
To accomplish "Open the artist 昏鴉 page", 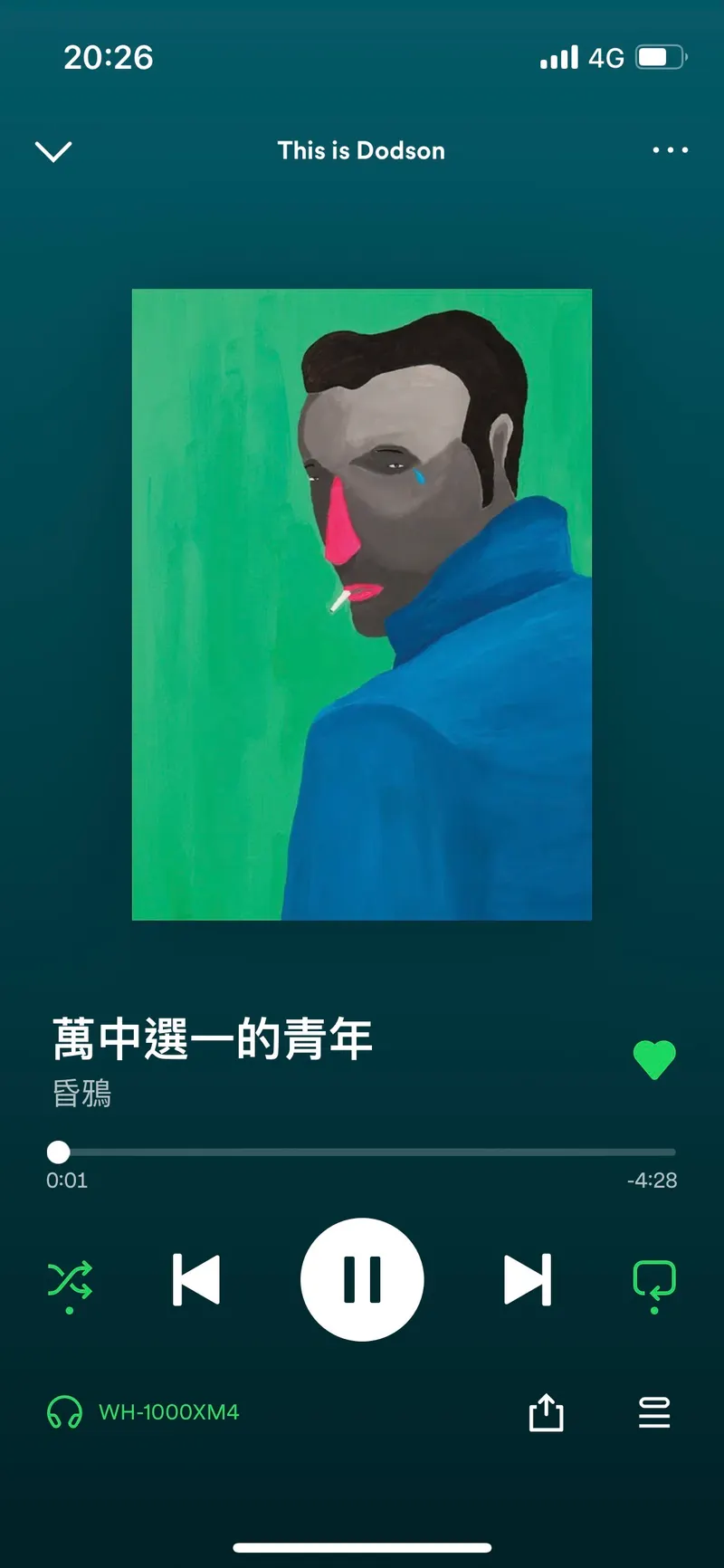I will (x=82, y=1094).
